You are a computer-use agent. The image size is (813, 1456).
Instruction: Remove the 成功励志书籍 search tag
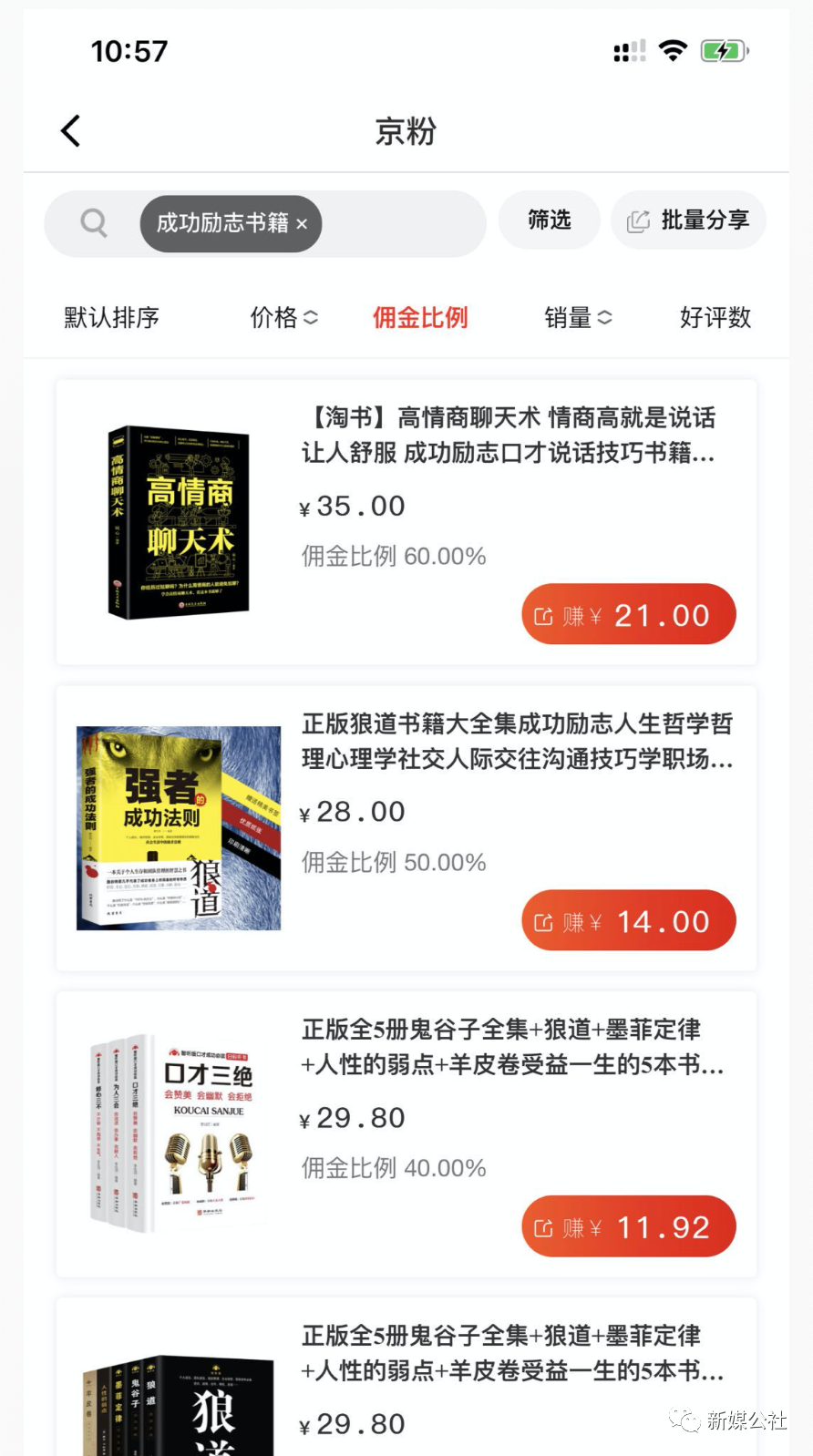(302, 224)
